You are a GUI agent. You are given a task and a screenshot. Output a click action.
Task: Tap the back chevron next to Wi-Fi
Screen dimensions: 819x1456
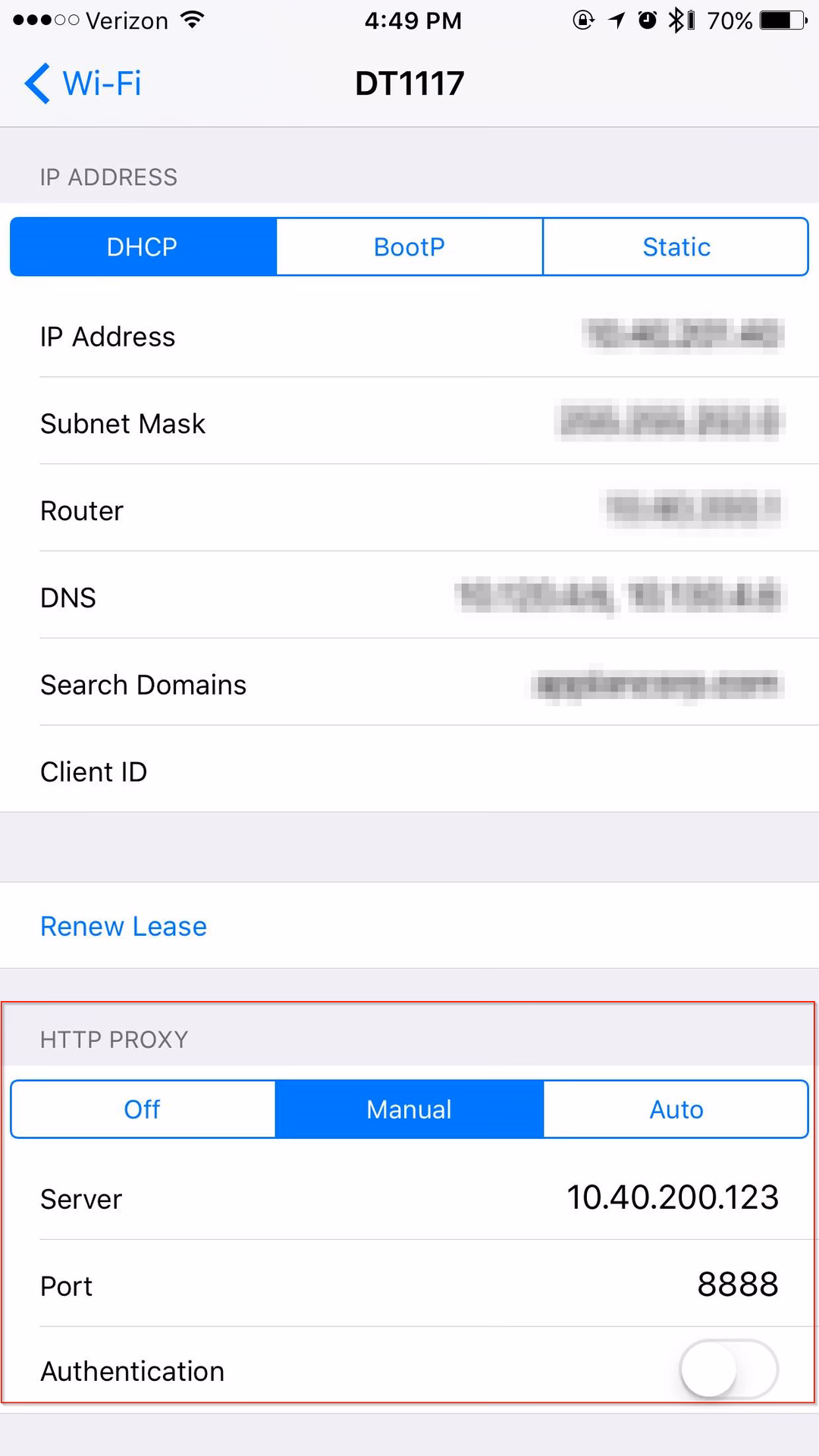point(35,83)
